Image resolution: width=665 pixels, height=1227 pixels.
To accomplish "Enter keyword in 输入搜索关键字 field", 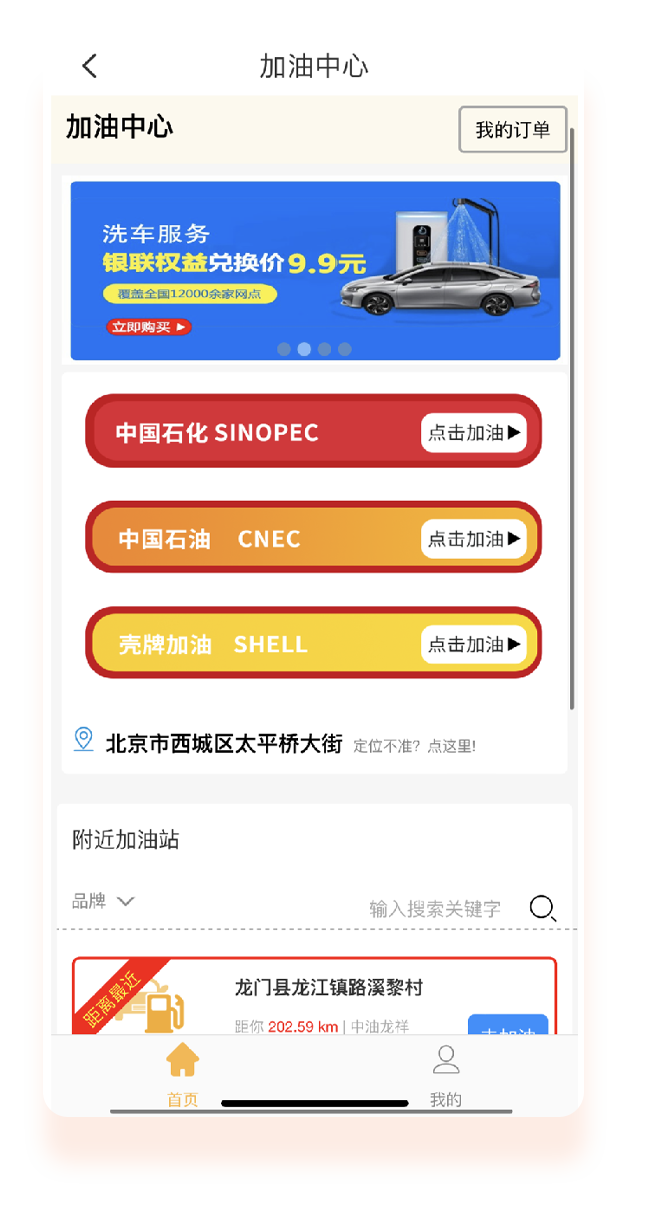I will [x=435, y=909].
